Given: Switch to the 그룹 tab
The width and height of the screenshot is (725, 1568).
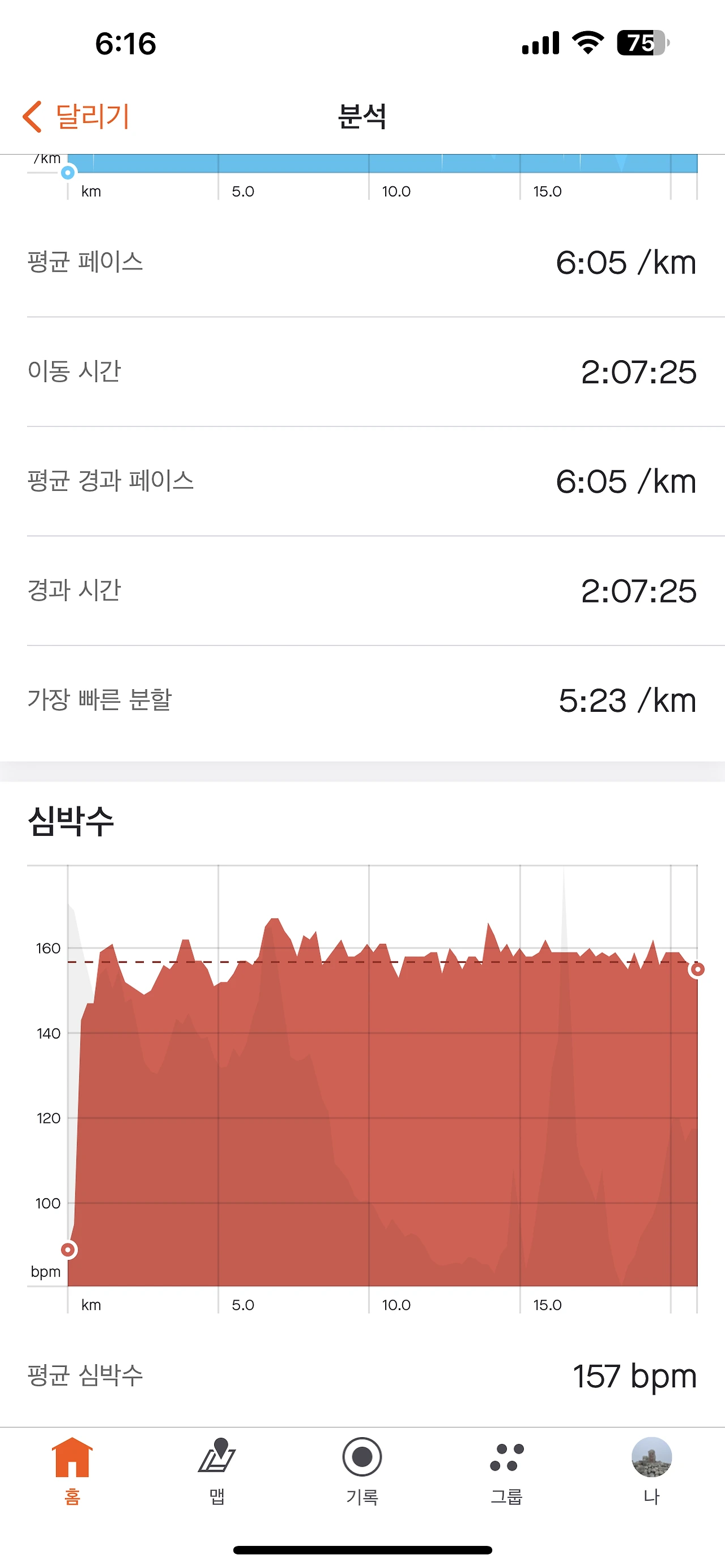Looking at the screenshot, I should (507, 1471).
